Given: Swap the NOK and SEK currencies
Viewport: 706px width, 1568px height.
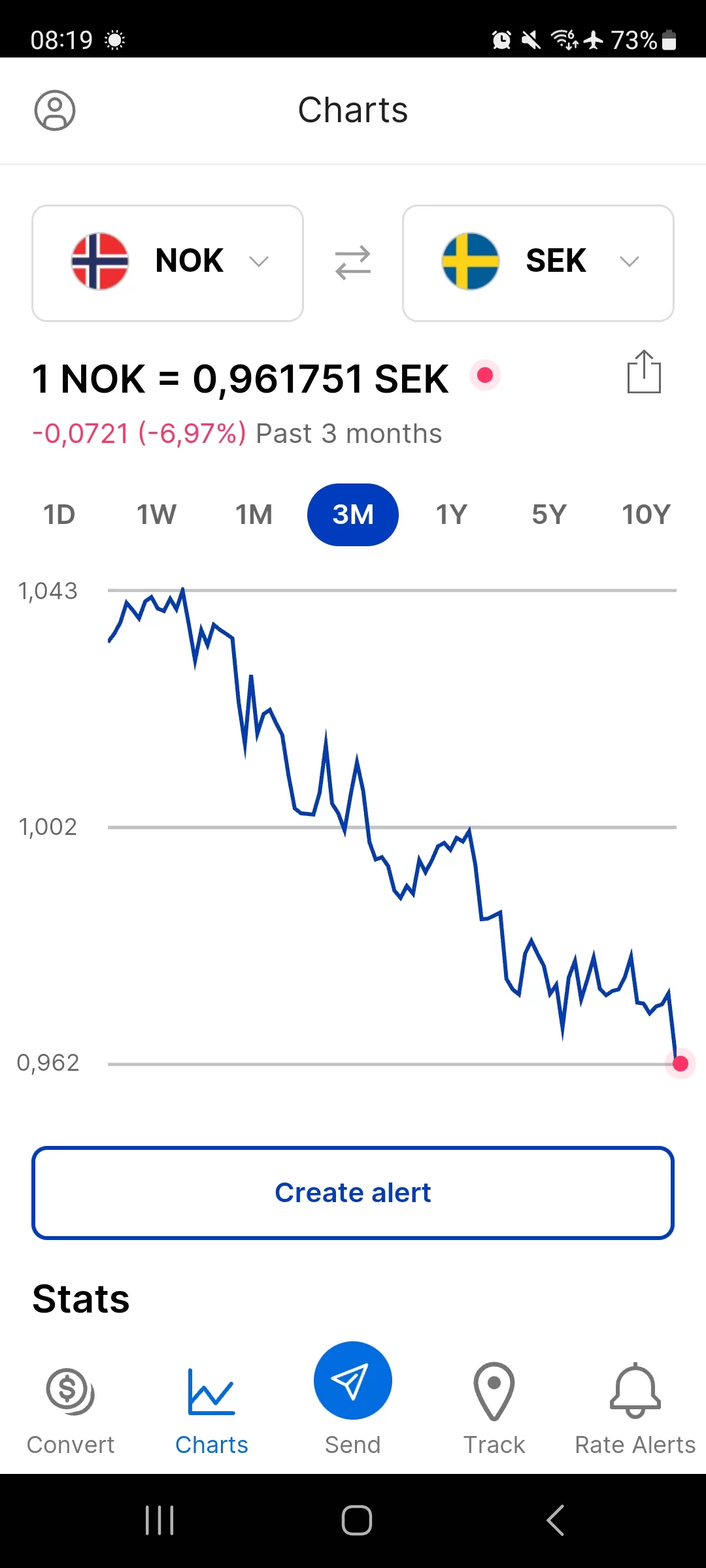Looking at the screenshot, I should click(353, 263).
